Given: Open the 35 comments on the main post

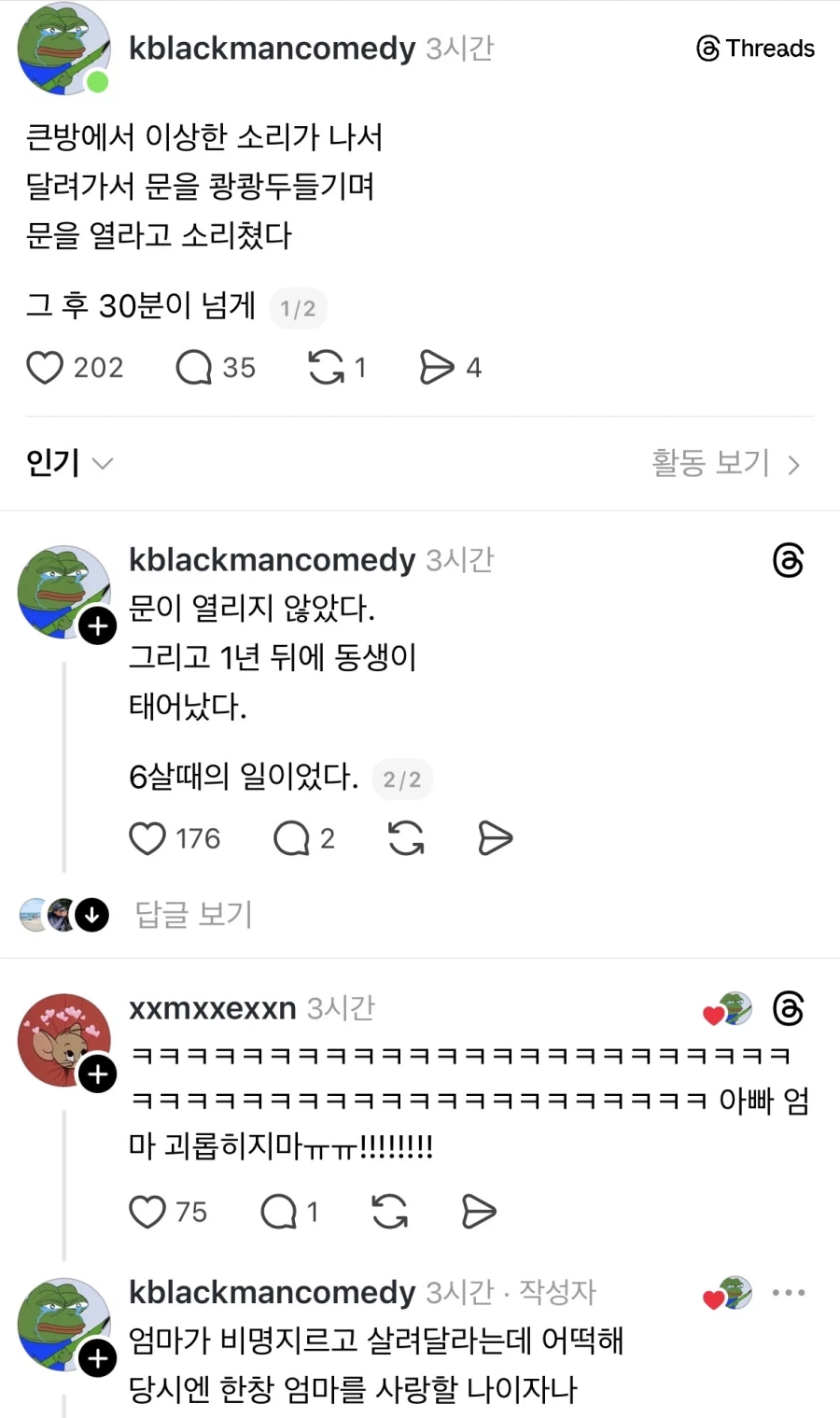Looking at the screenshot, I should pos(194,368).
